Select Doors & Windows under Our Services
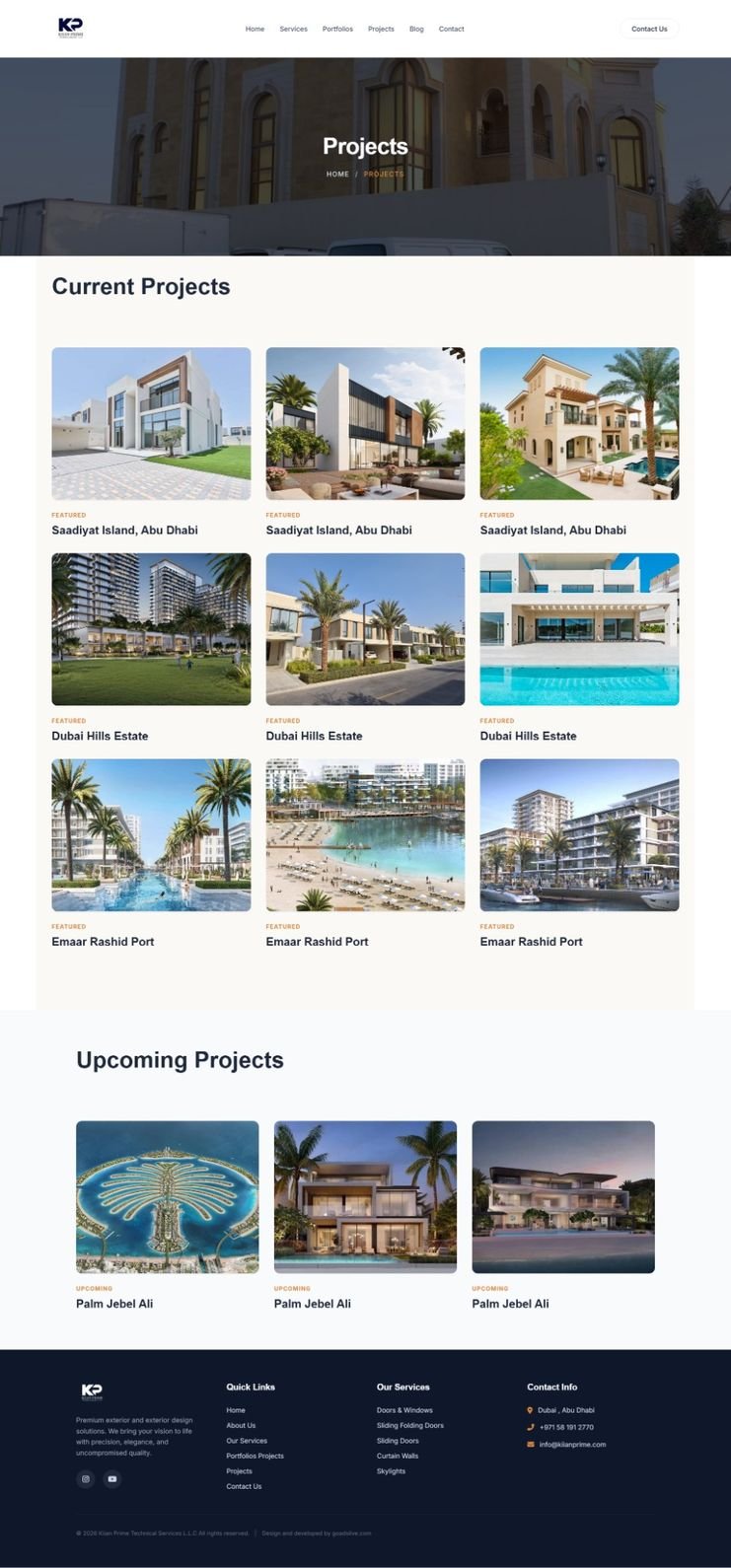Screen dimensions: 731x1568 [x=404, y=1410]
